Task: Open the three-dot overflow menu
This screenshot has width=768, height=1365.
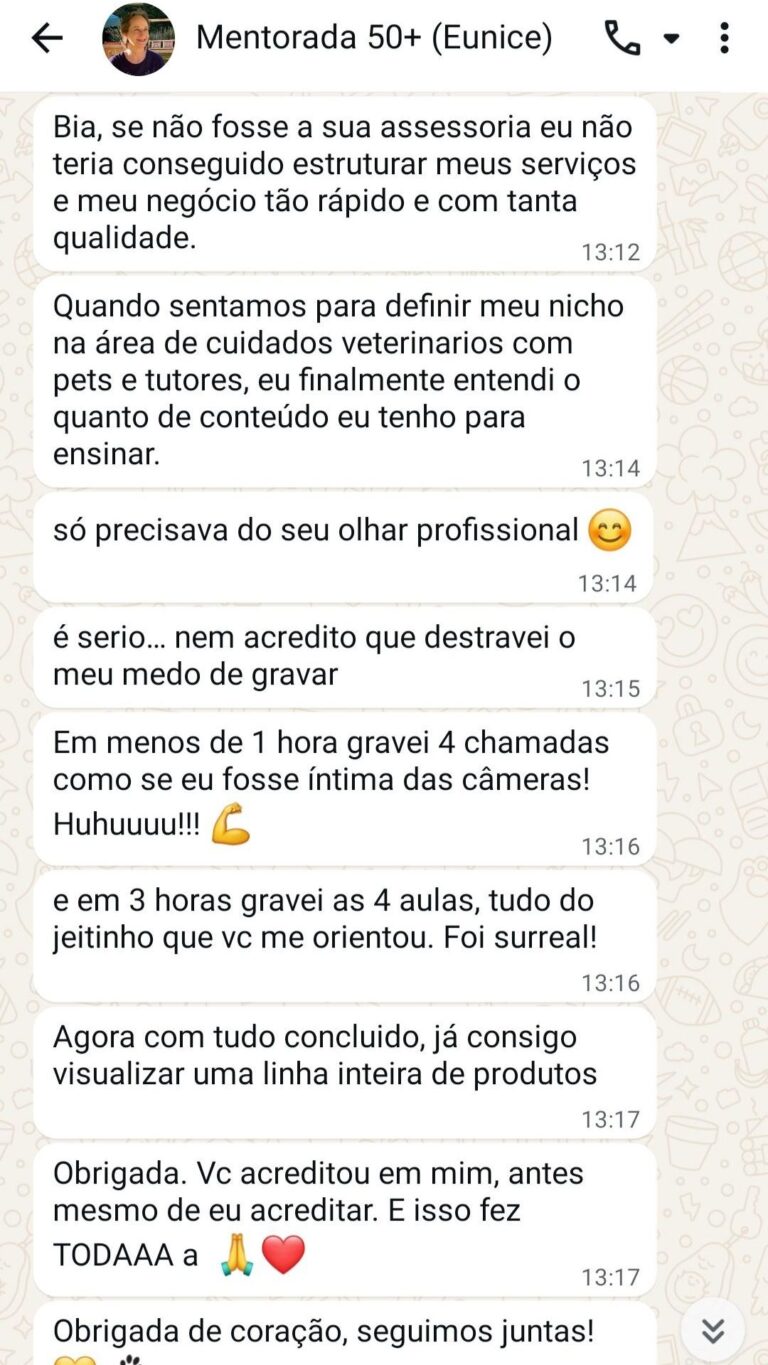Action: [x=724, y=39]
